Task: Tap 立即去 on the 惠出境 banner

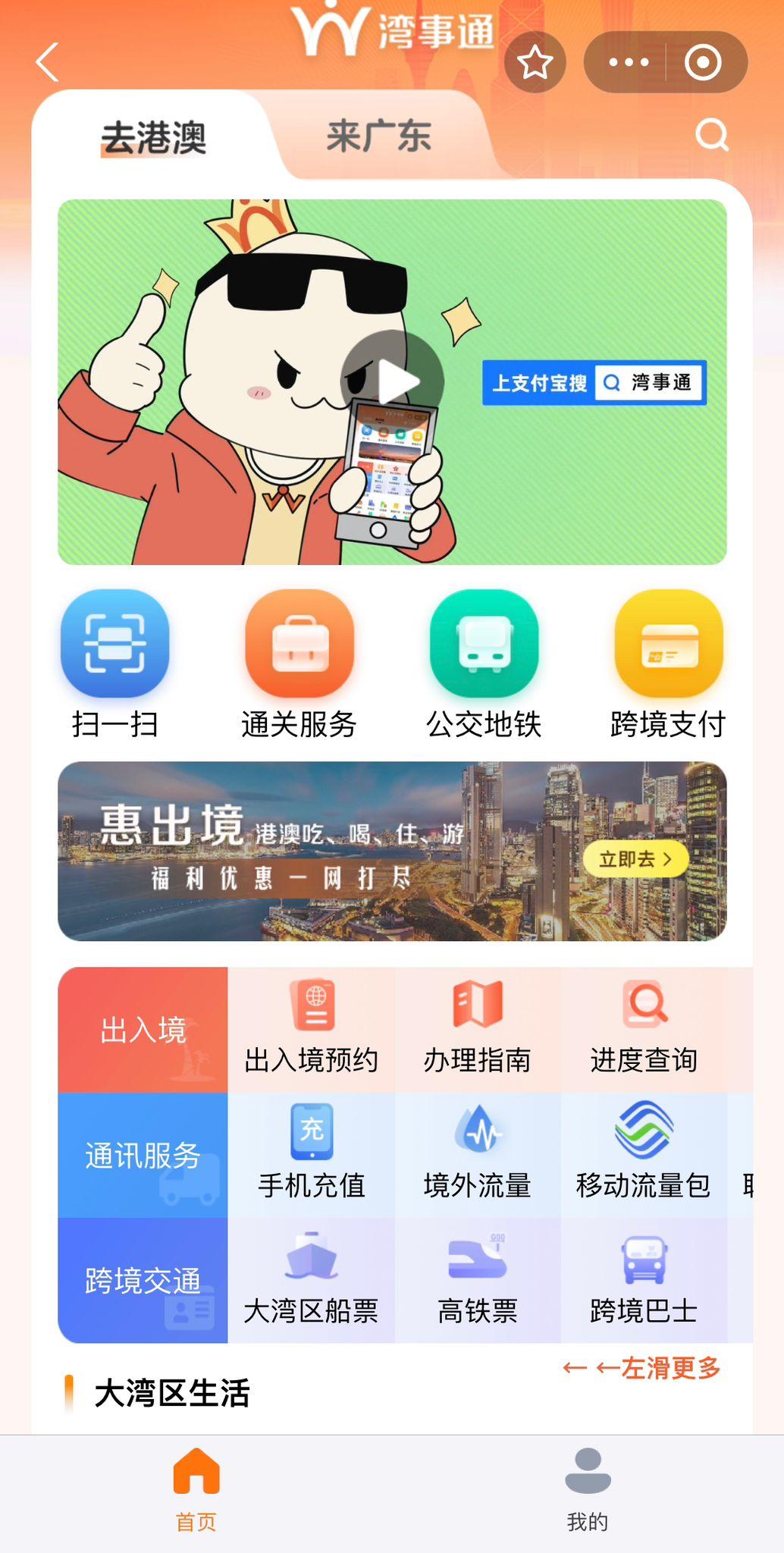Action: point(635,859)
